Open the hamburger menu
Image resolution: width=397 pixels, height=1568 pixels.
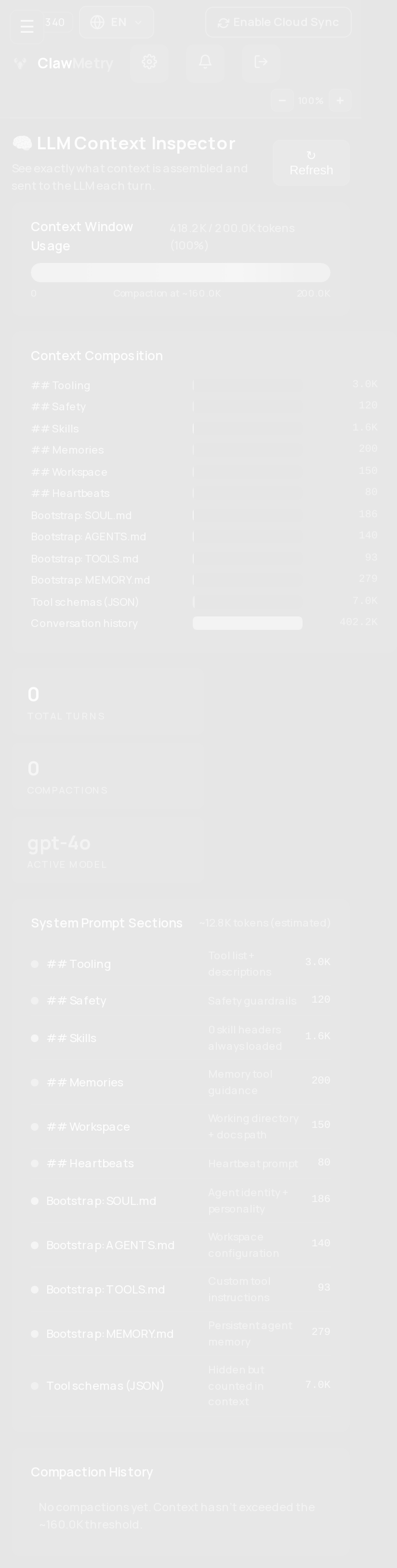click(x=27, y=27)
